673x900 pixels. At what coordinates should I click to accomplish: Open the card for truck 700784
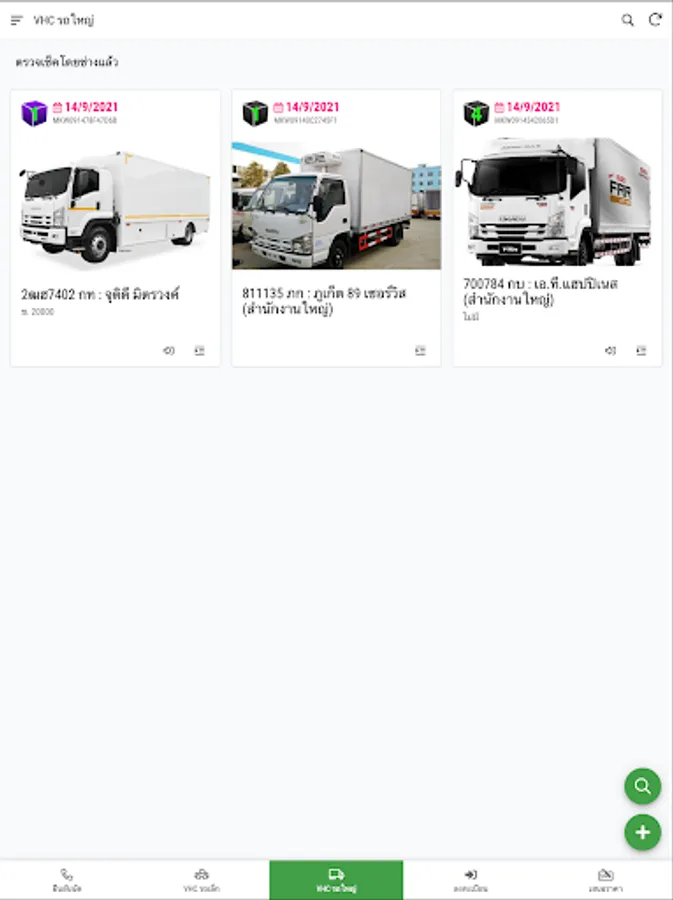(x=557, y=220)
